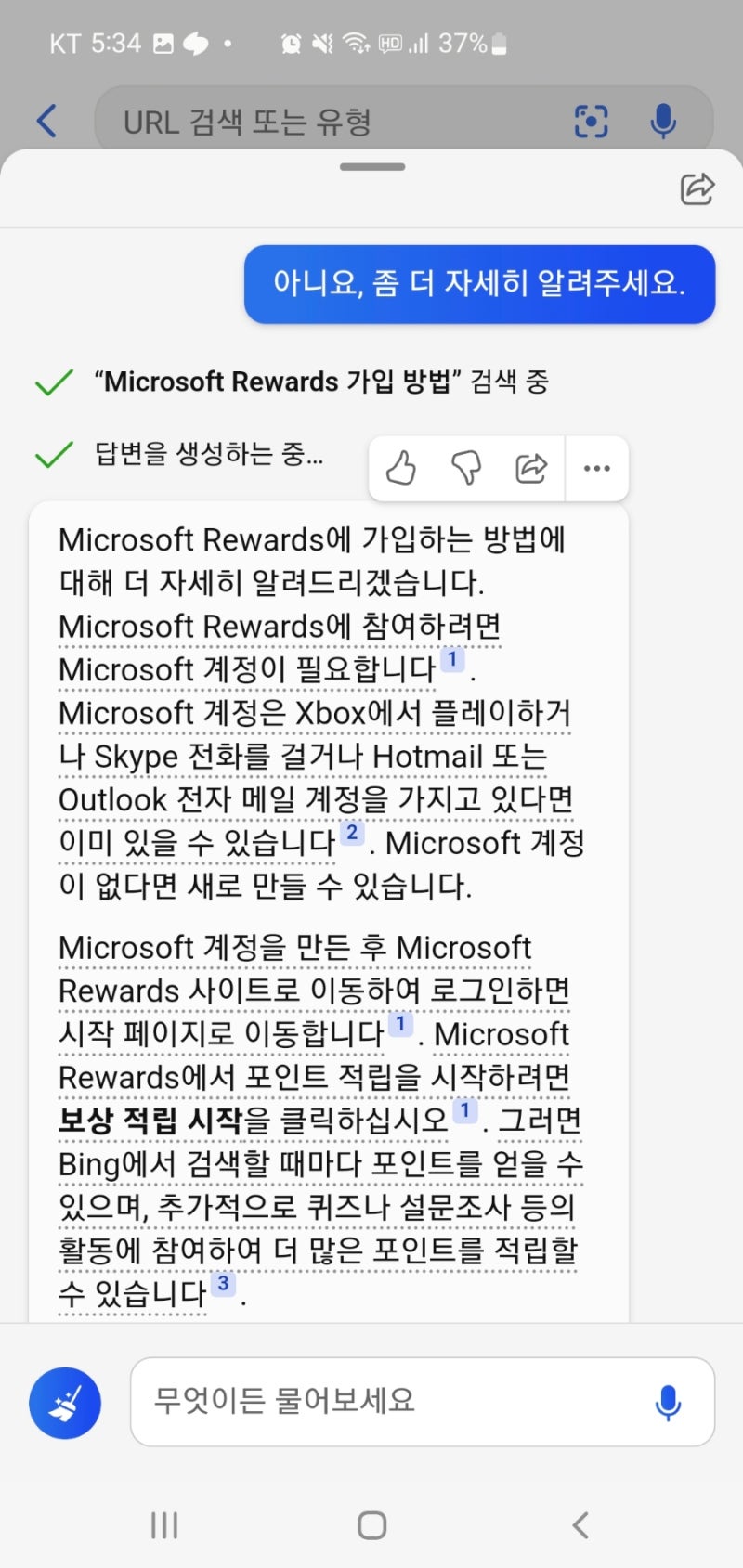Open citation 2 after 이미 있을 수 있습니다
The image size is (743, 1568).
tap(351, 833)
